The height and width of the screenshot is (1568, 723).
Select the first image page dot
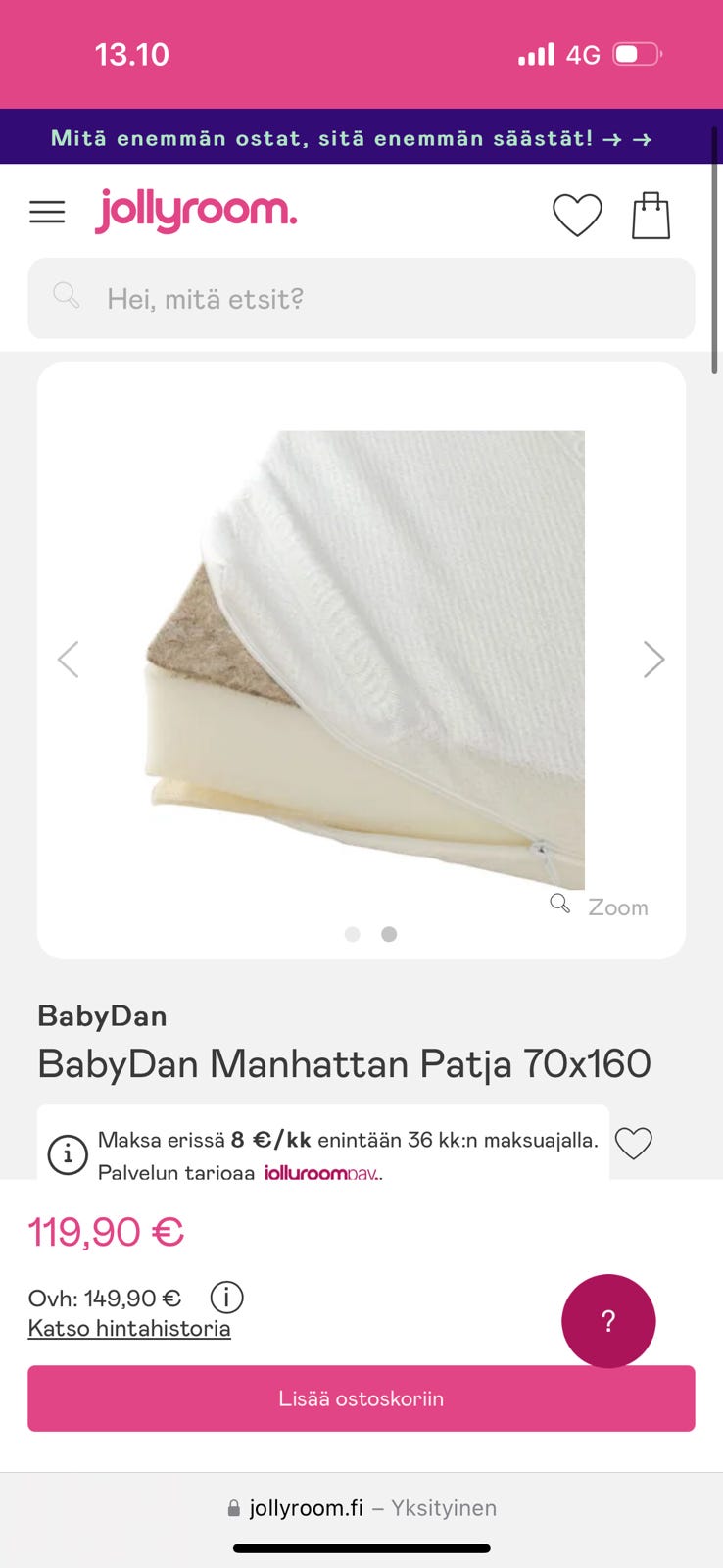(353, 934)
